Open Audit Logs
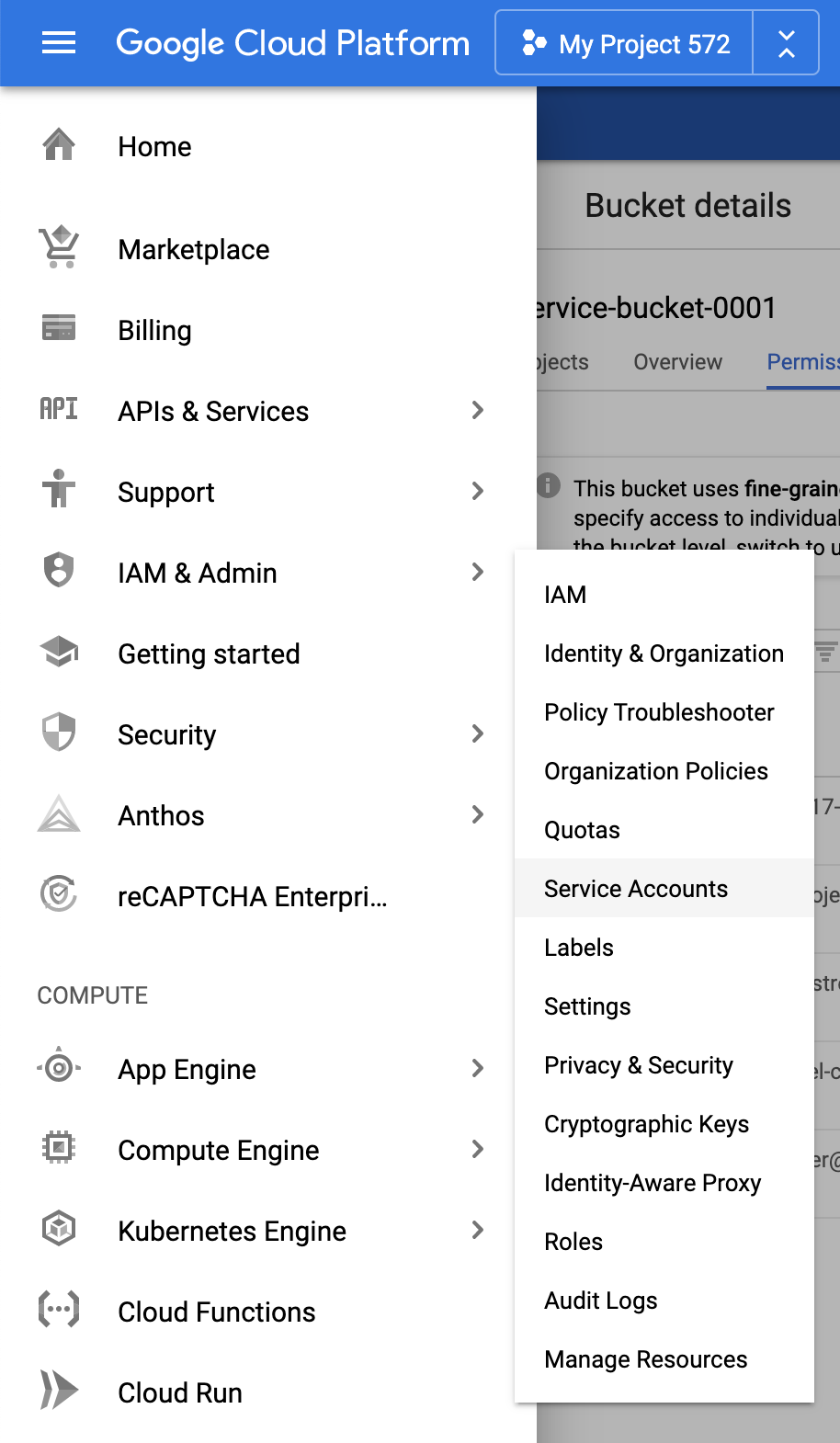The height and width of the screenshot is (1443, 840). pyautogui.click(x=600, y=1301)
